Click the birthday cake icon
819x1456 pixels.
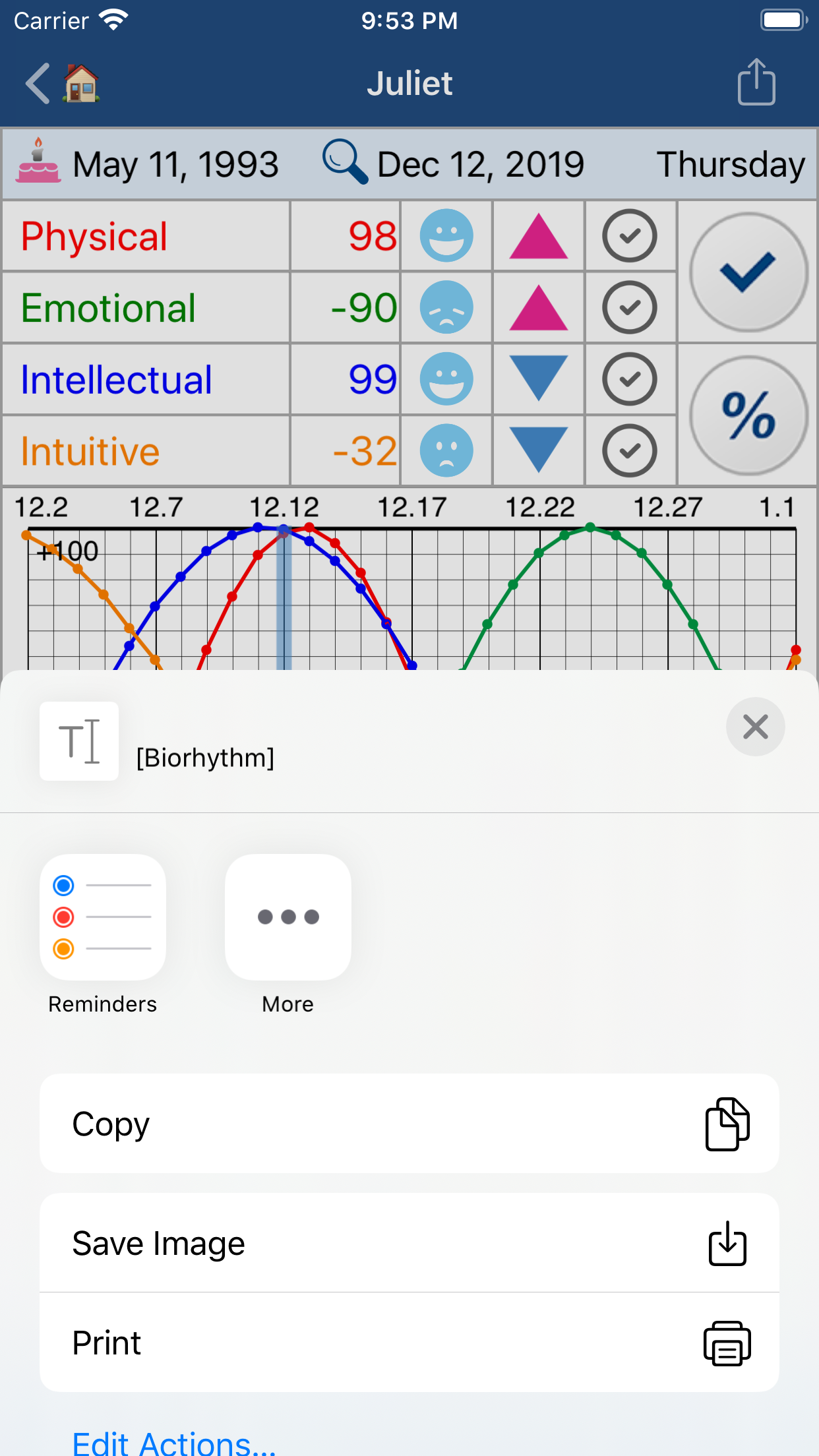pos(40,163)
